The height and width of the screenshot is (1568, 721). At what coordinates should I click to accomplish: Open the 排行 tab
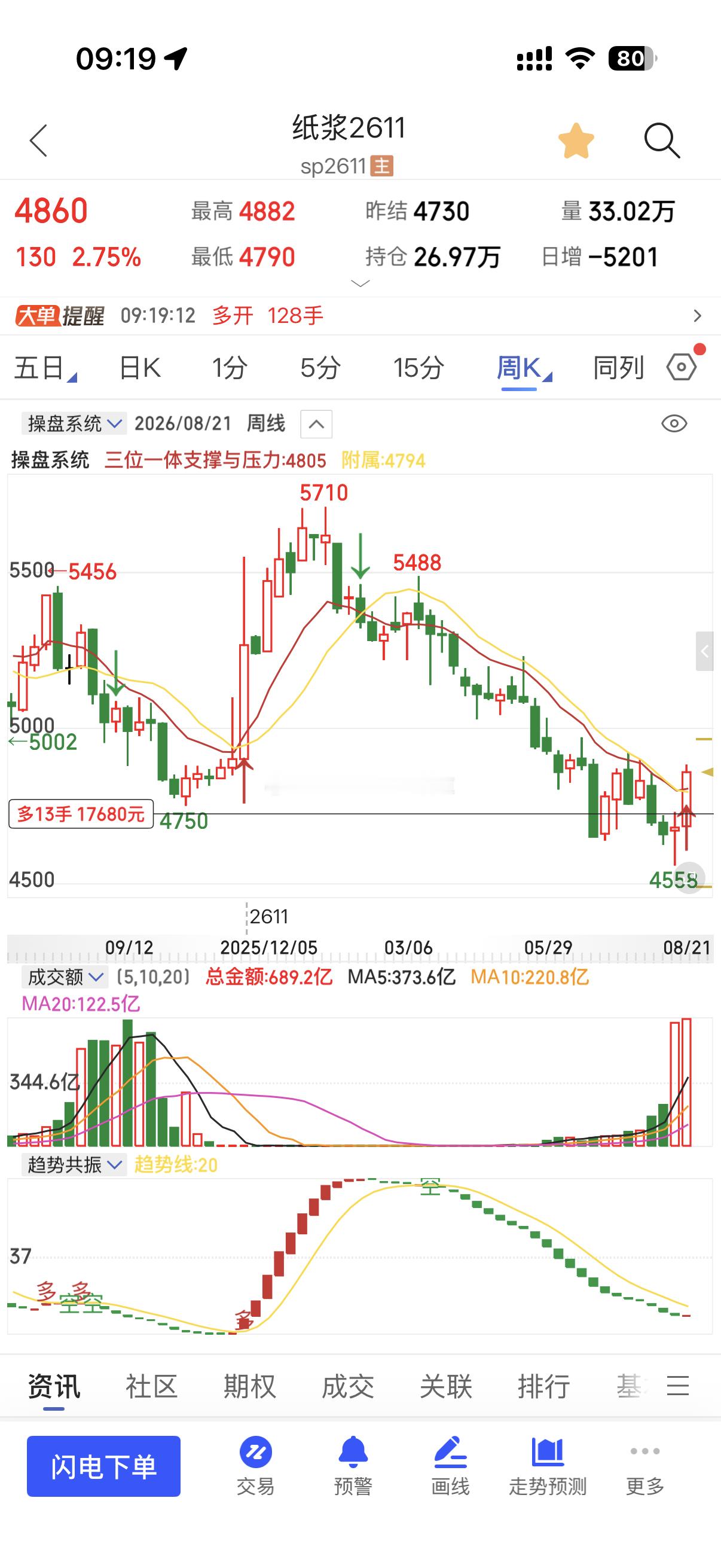pos(544,1387)
